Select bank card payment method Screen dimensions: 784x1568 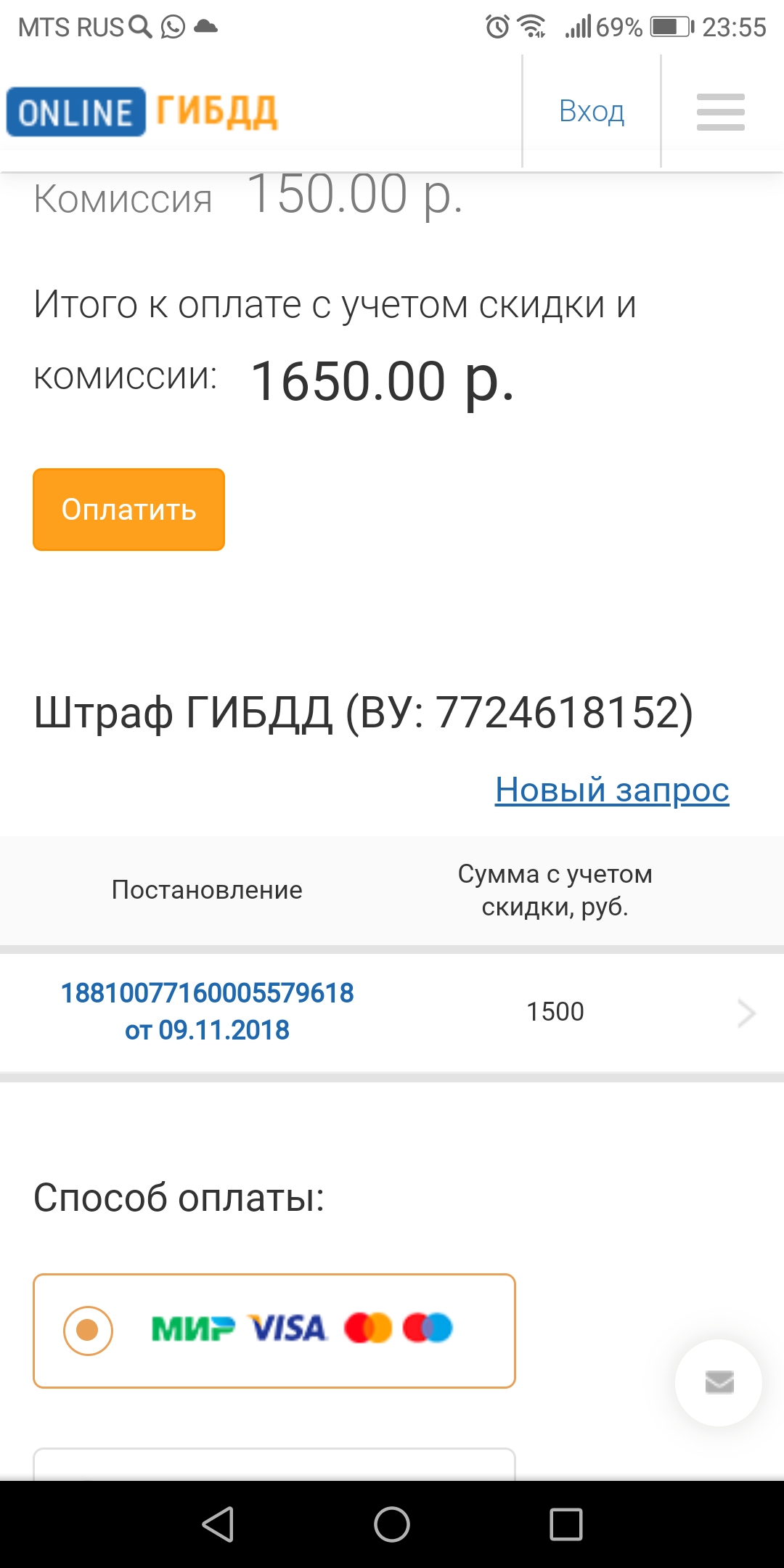(x=88, y=1331)
